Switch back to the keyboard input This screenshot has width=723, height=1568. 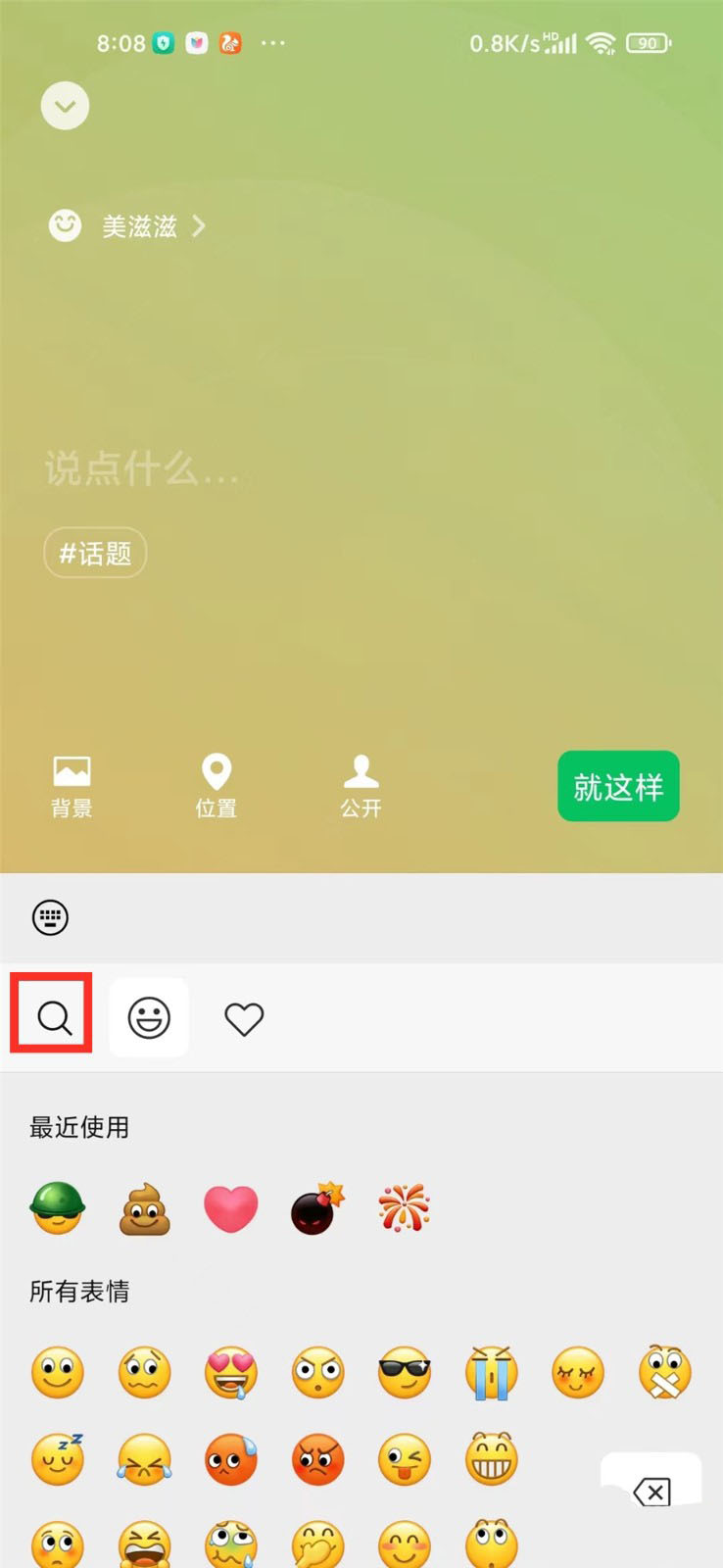(x=50, y=917)
